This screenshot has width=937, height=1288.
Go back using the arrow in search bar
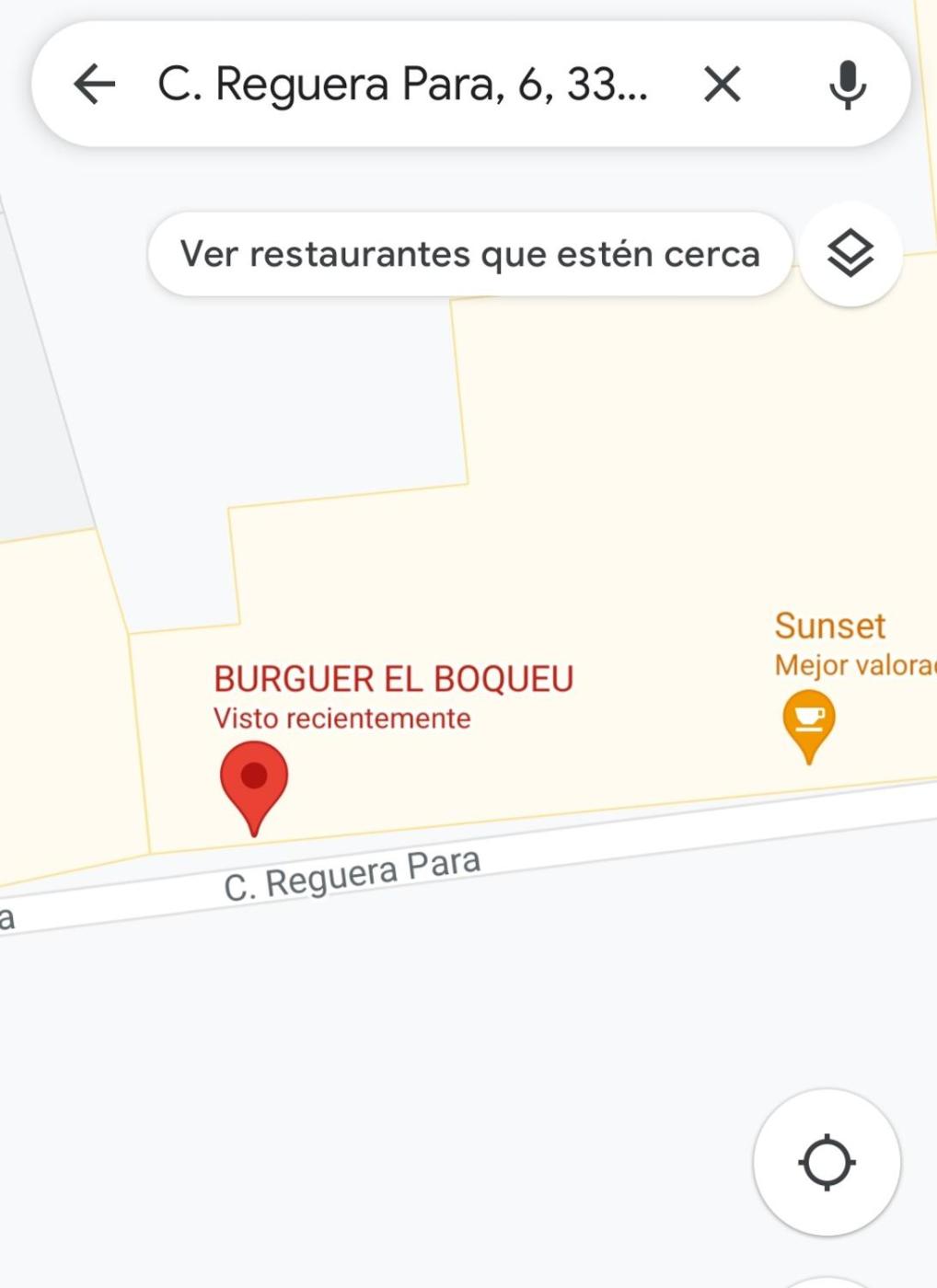[x=94, y=85]
